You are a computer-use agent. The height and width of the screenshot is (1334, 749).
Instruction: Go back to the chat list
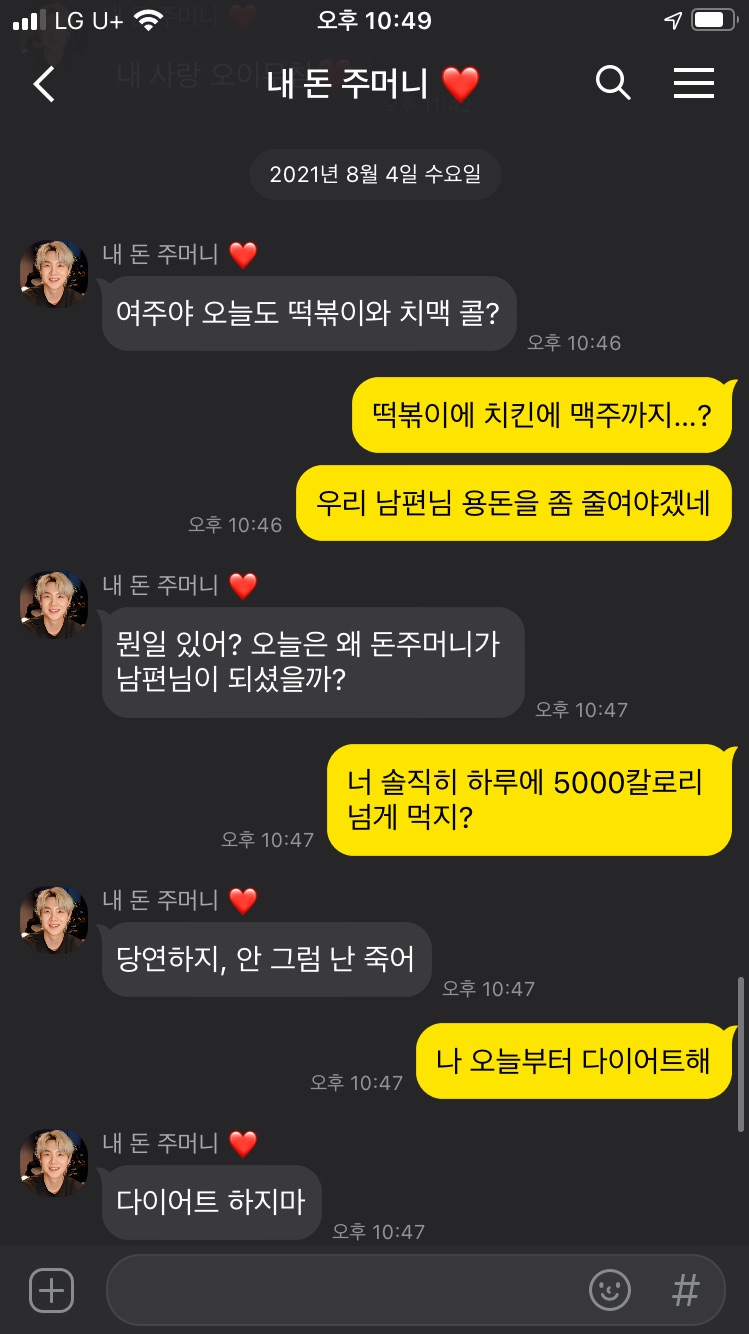click(44, 84)
